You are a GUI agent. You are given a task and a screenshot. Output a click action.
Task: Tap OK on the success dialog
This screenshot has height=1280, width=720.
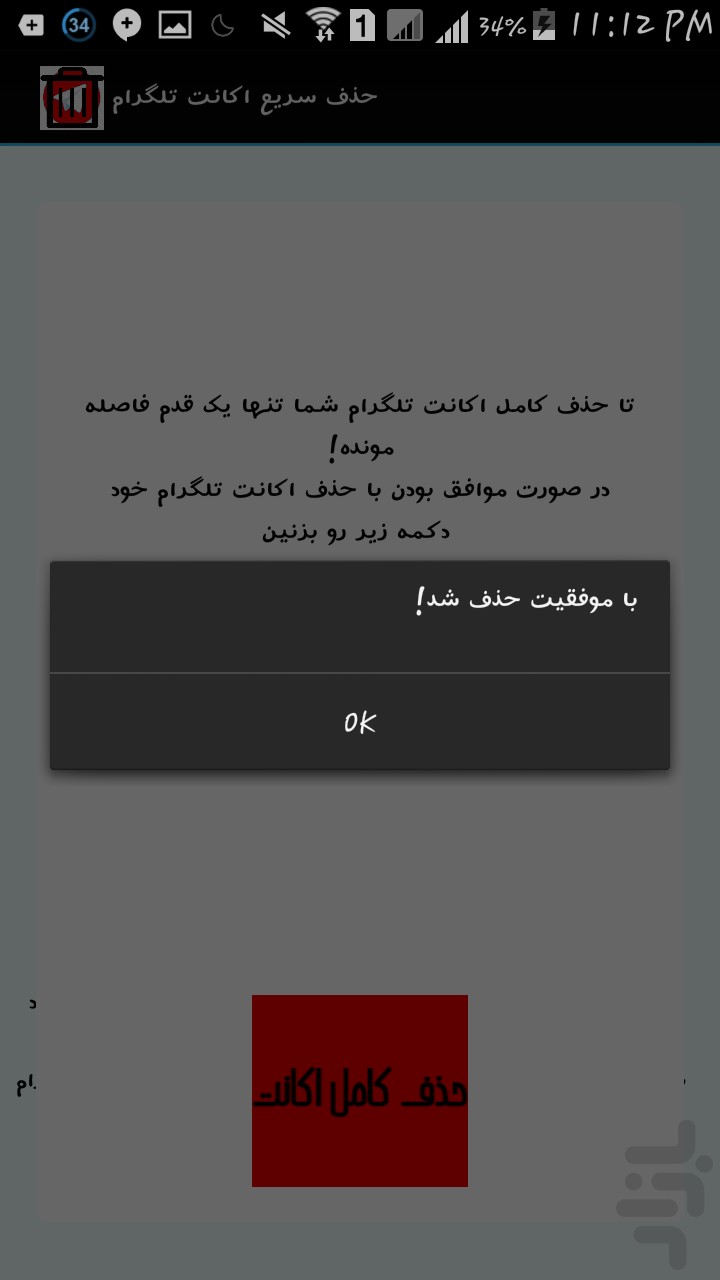[x=360, y=722]
